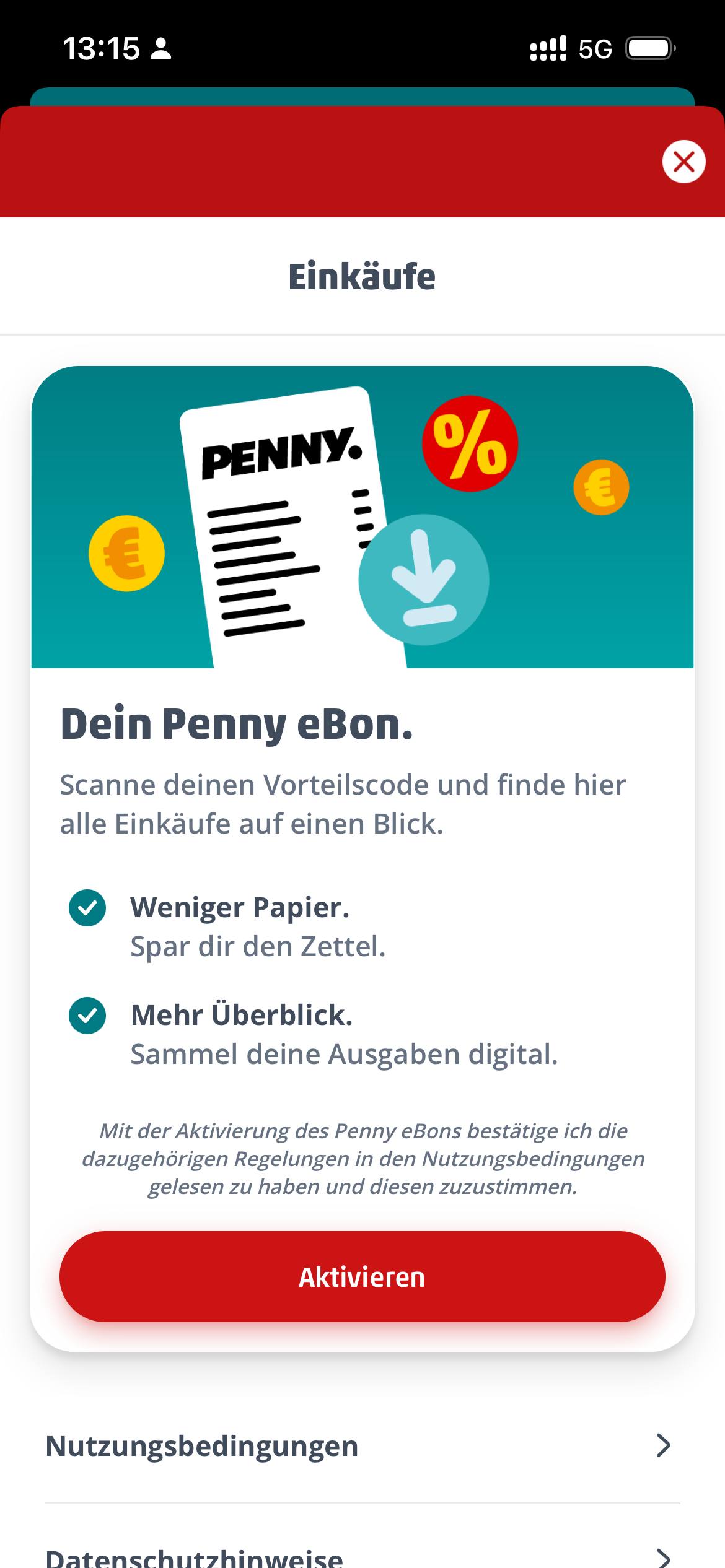
Task: Activate the Penny eBon
Action: (x=362, y=1277)
